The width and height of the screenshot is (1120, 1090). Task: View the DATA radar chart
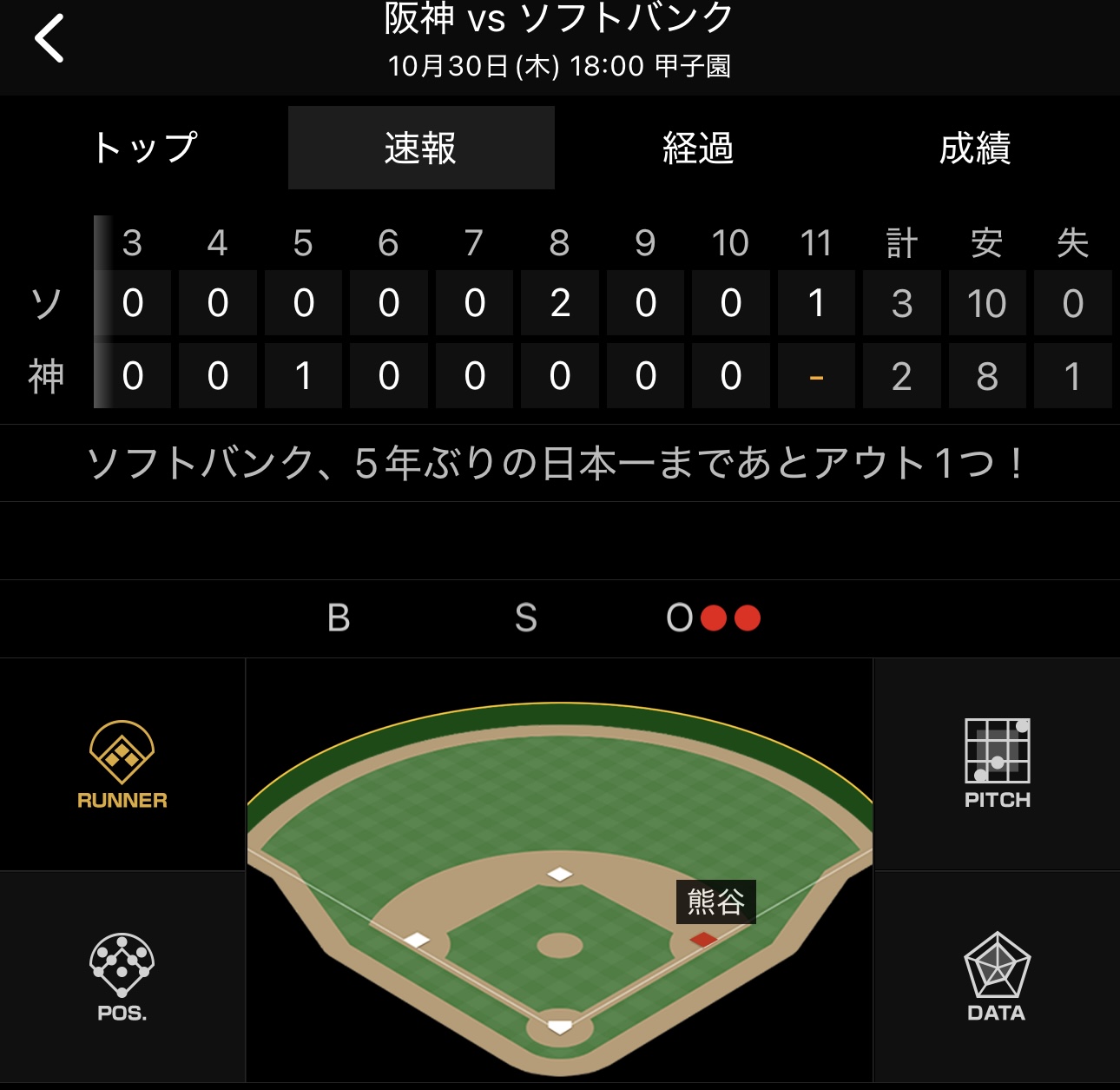tap(997, 978)
